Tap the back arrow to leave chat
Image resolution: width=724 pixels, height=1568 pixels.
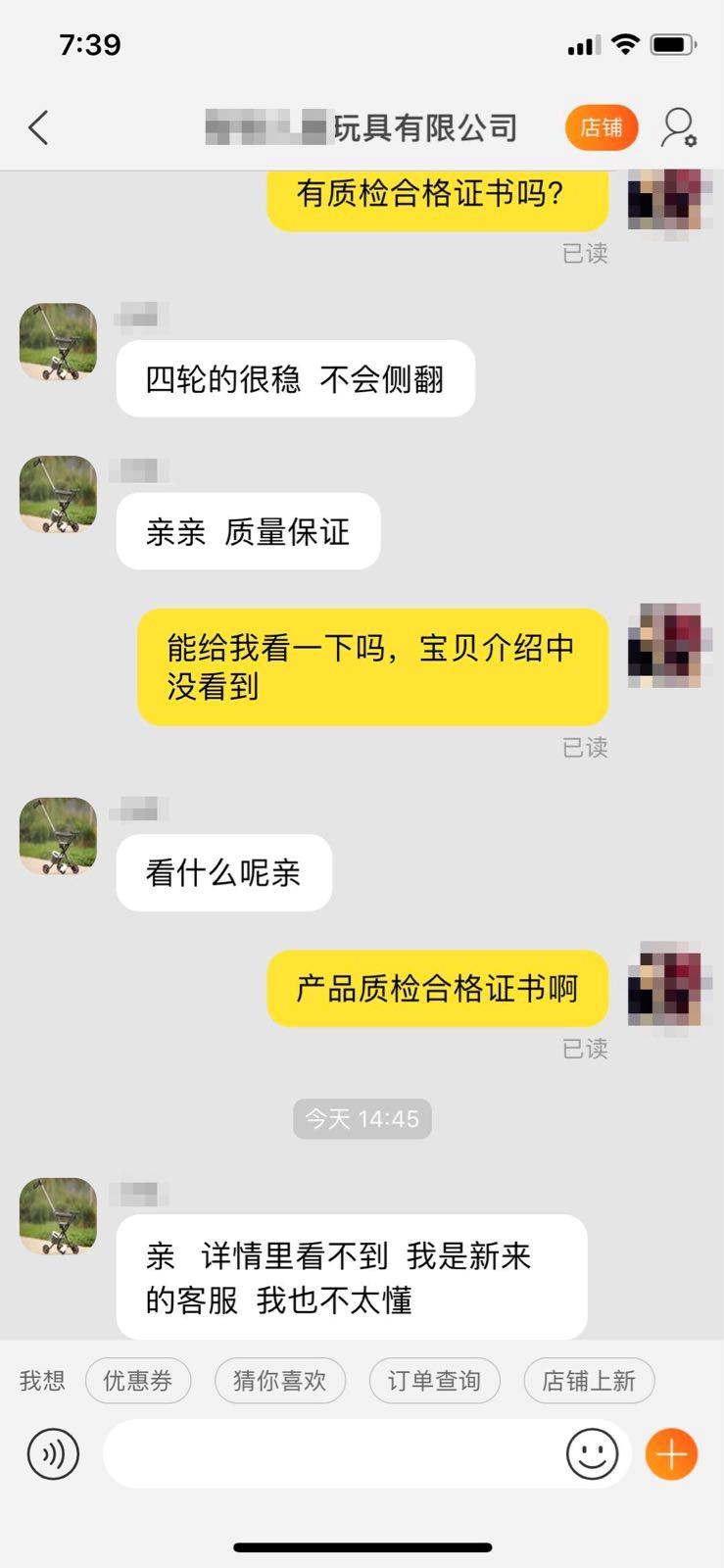coord(38,127)
